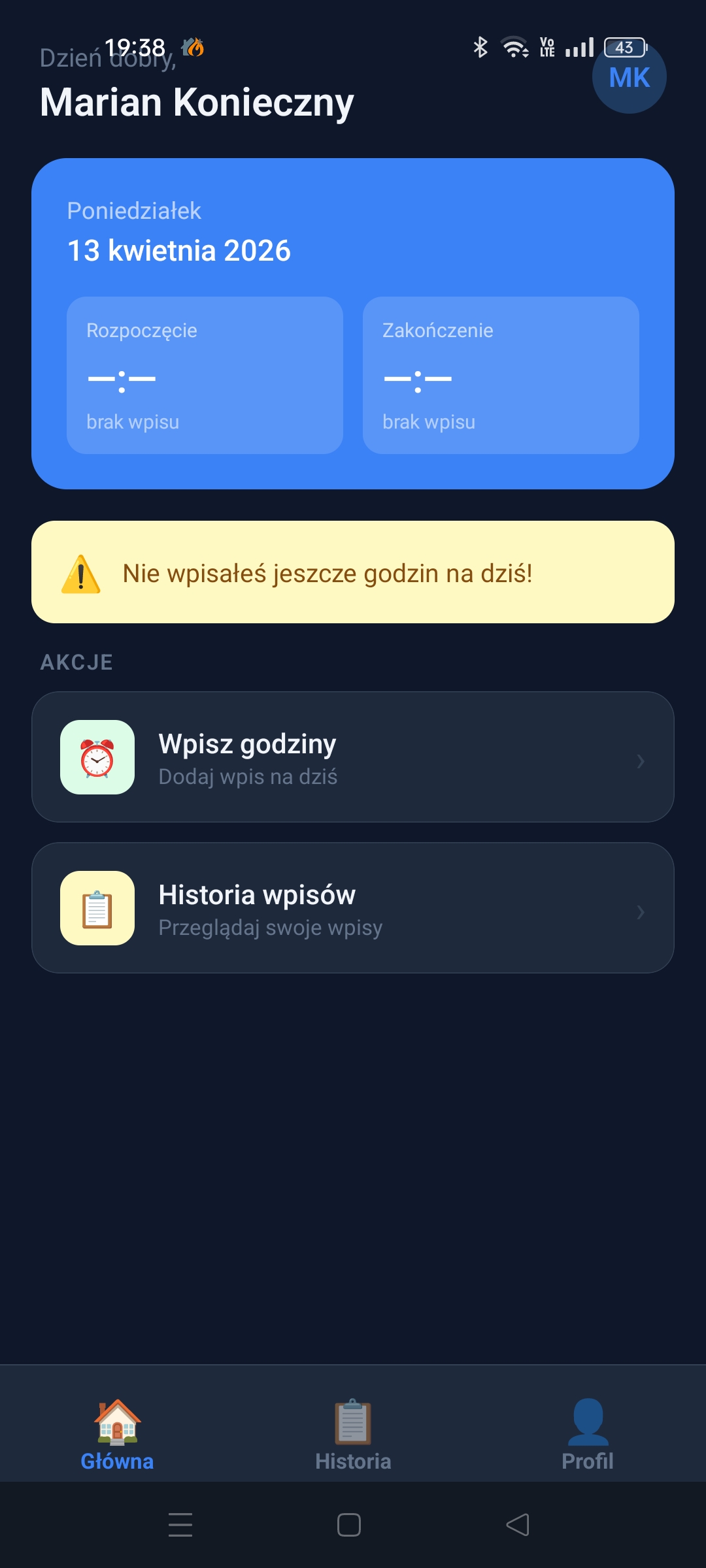706x1568 pixels.
Task: Open the MK avatar in the top corner
Action: [629, 78]
